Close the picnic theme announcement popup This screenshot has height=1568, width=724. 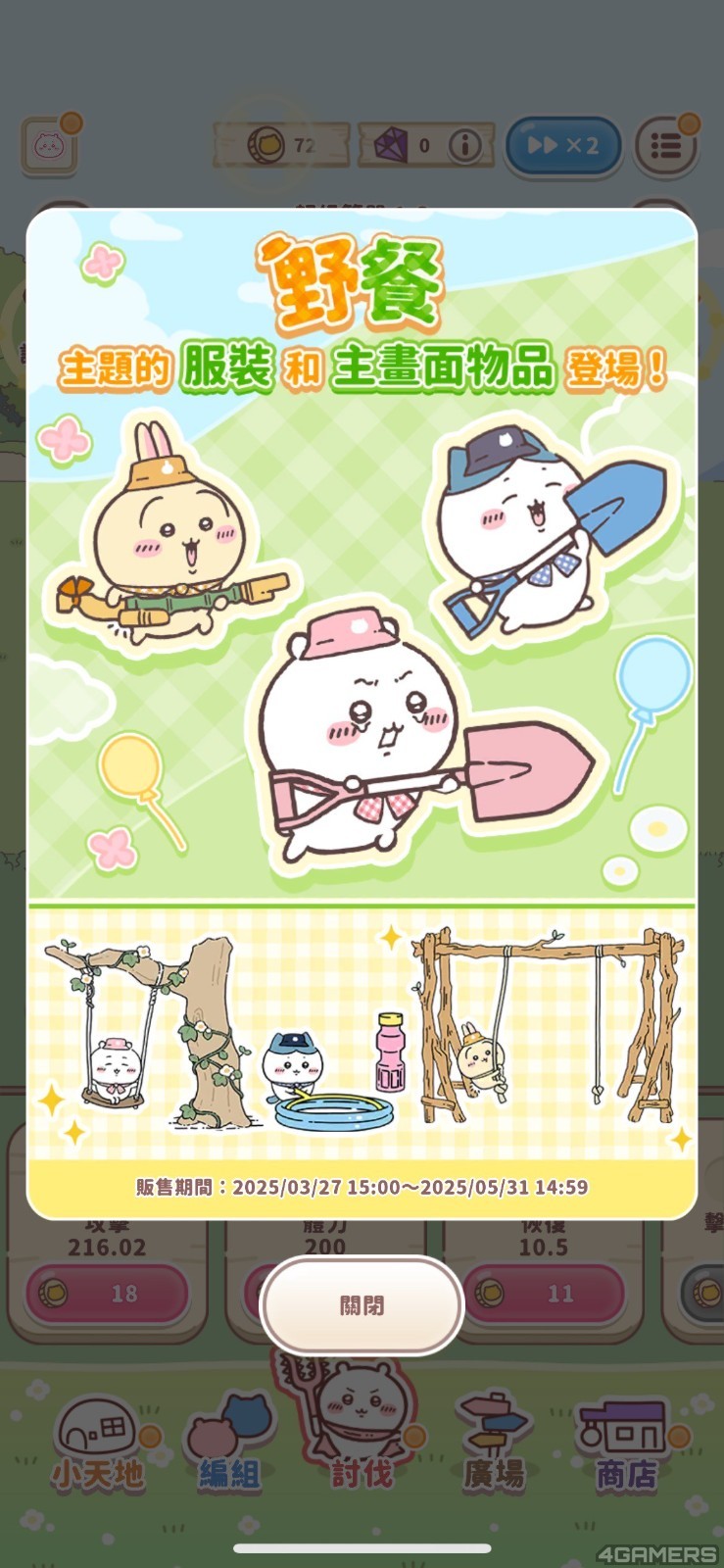click(x=362, y=1305)
